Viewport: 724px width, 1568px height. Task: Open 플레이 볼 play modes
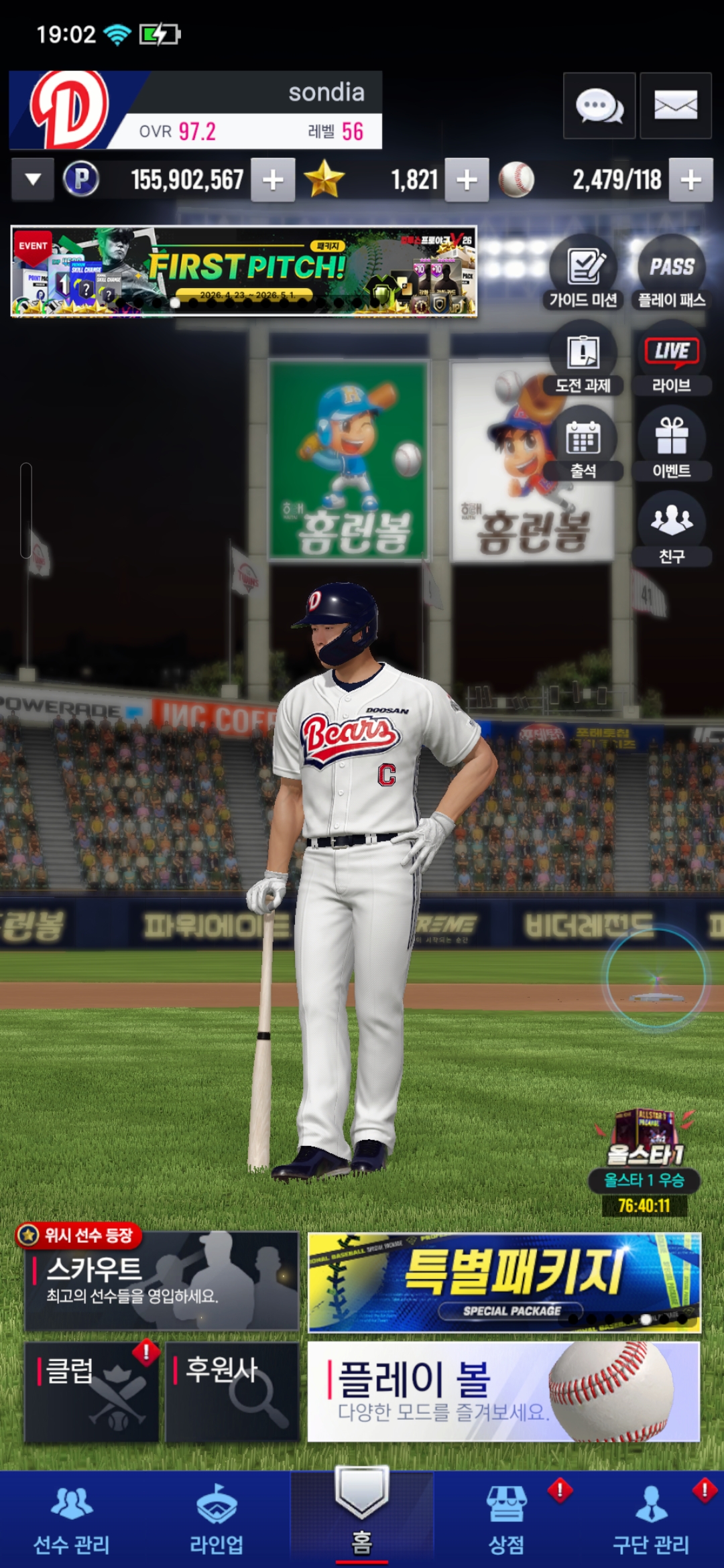click(x=503, y=1391)
